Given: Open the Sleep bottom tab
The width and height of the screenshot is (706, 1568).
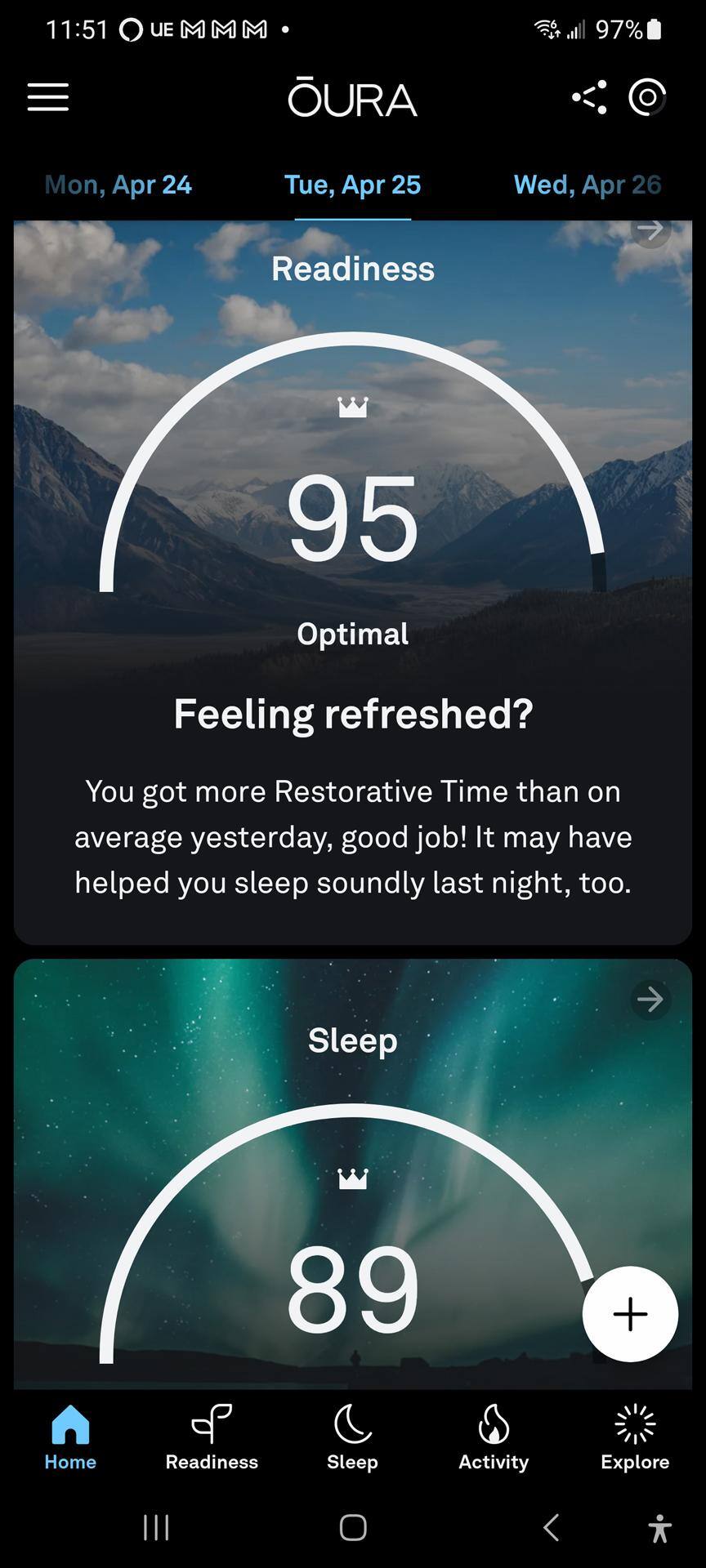Looking at the screenshot, I should point(352,1438).
